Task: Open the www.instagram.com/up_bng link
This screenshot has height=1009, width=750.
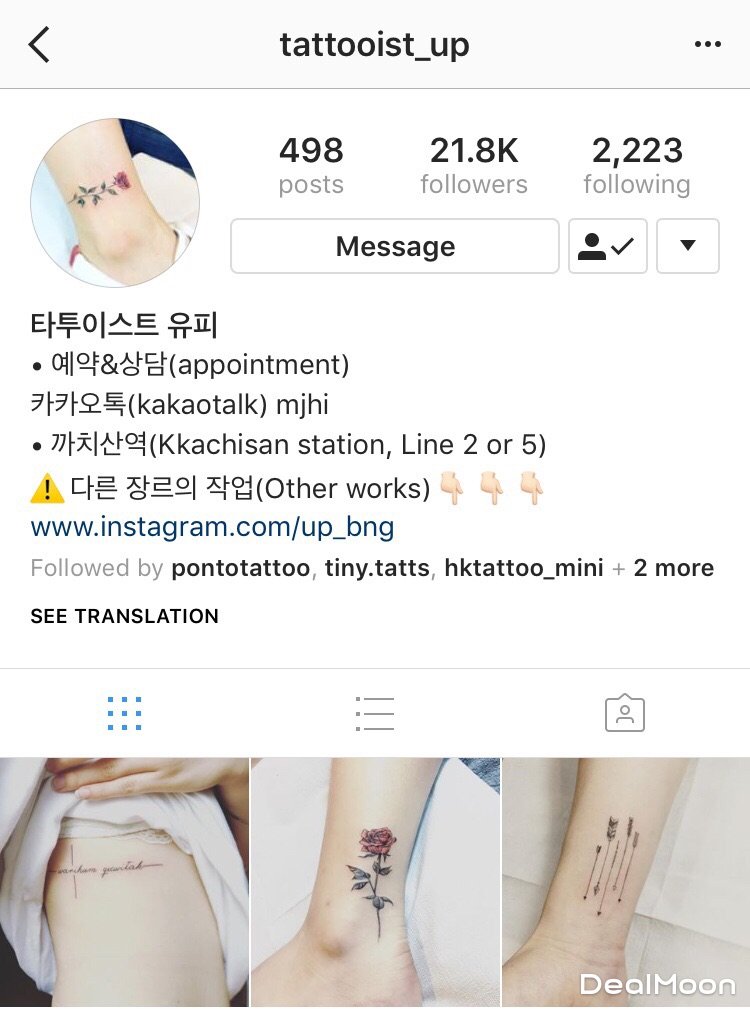Action: (212, 527)
